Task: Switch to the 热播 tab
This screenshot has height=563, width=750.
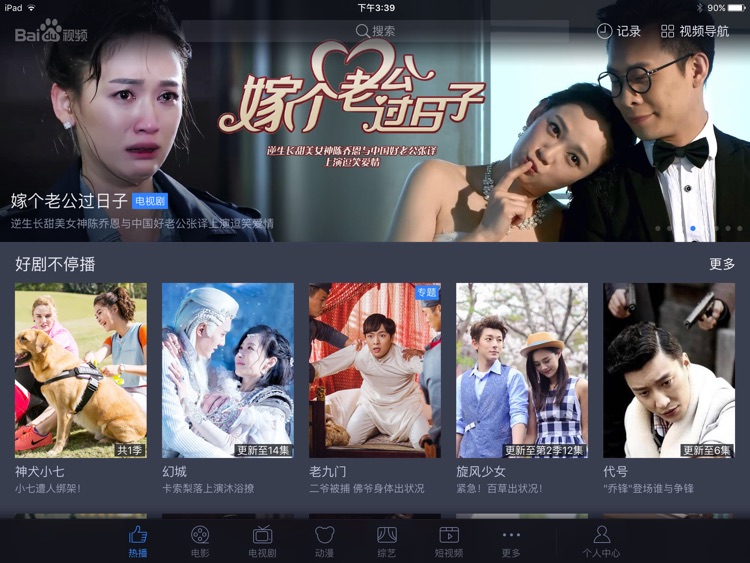Action: 138,541
